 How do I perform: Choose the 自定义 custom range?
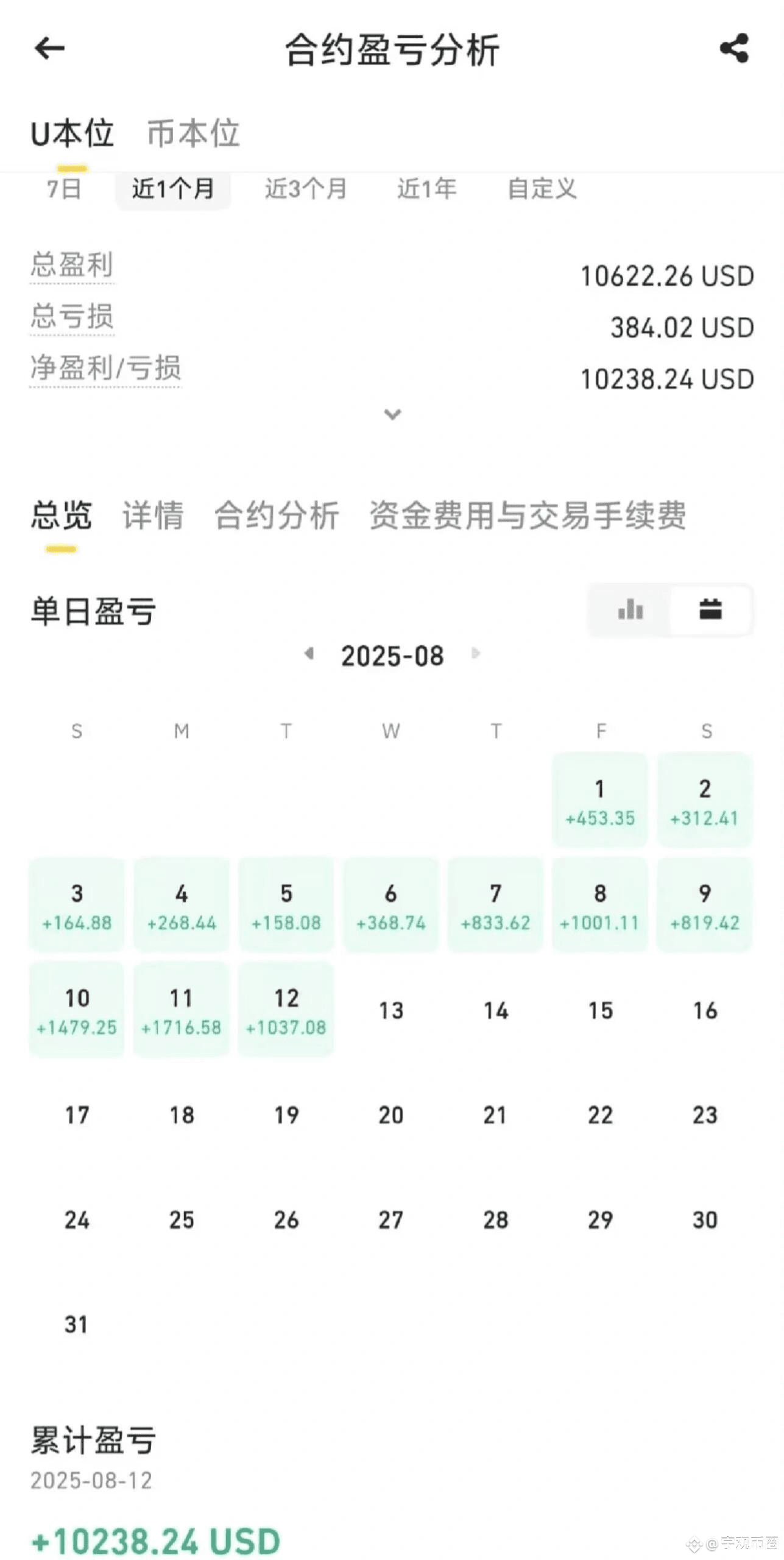pyautogui.click(x=542, y=189)
